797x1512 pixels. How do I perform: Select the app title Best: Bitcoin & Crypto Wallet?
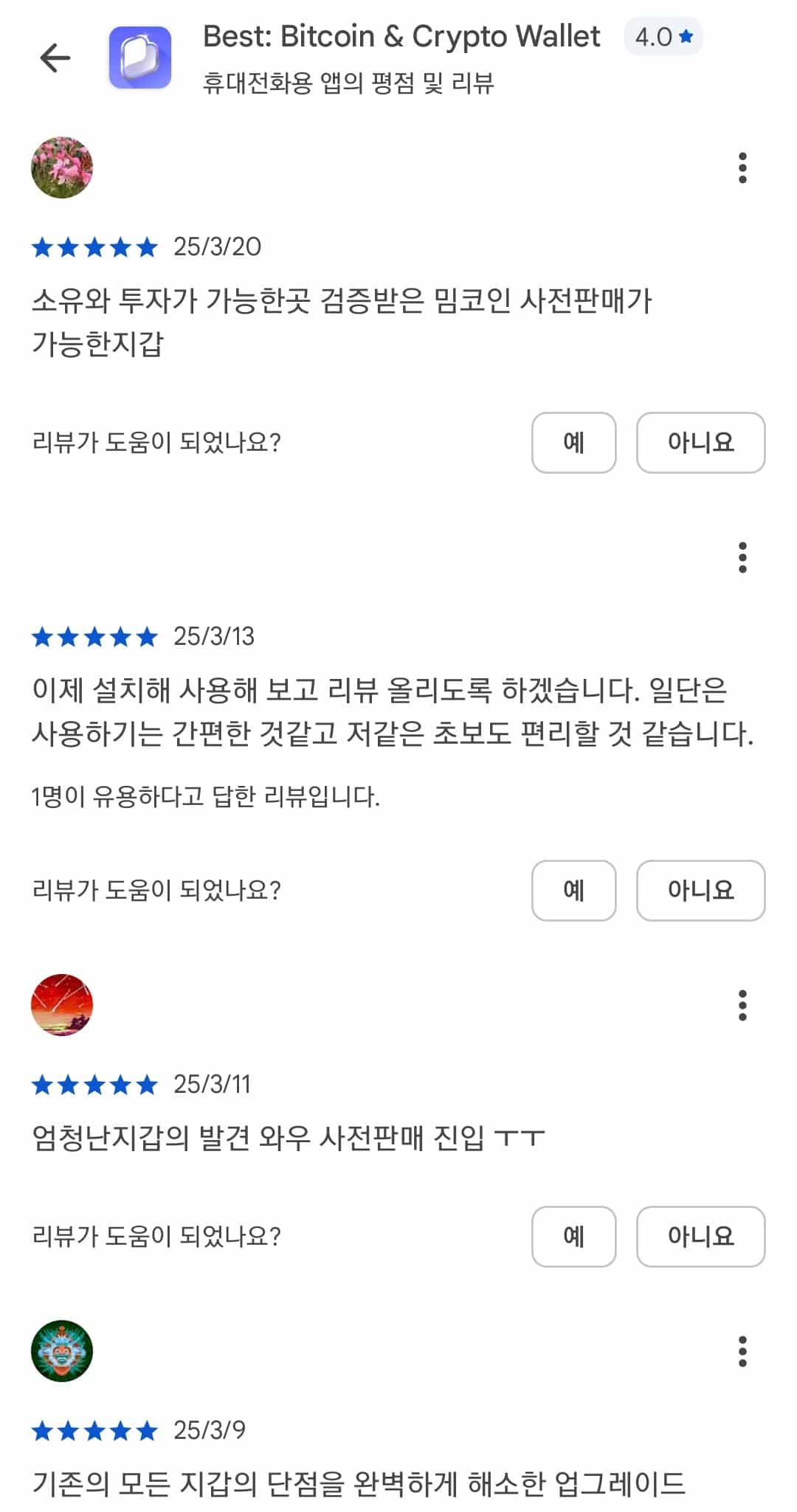pyautogui.click(x=401, y=35)
